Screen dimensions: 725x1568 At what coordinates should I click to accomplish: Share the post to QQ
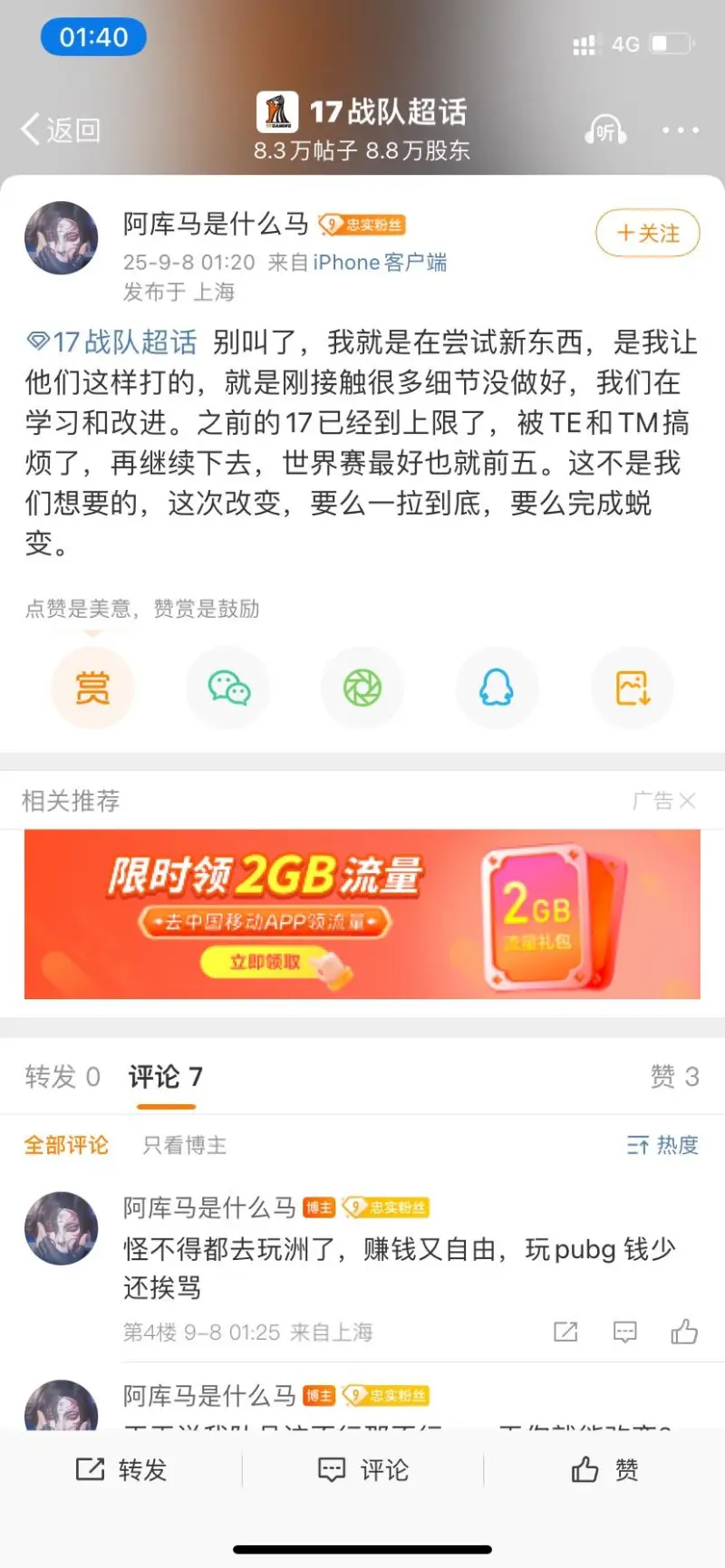click(x=497, y=688)
